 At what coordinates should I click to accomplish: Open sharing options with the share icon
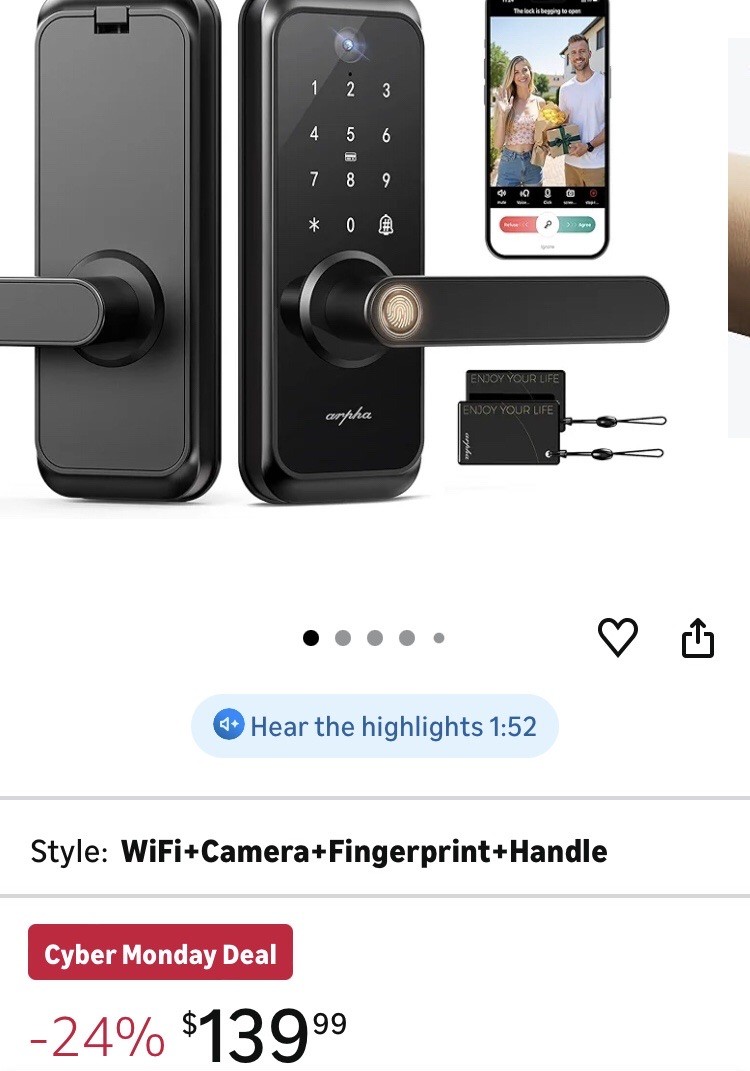698,637
